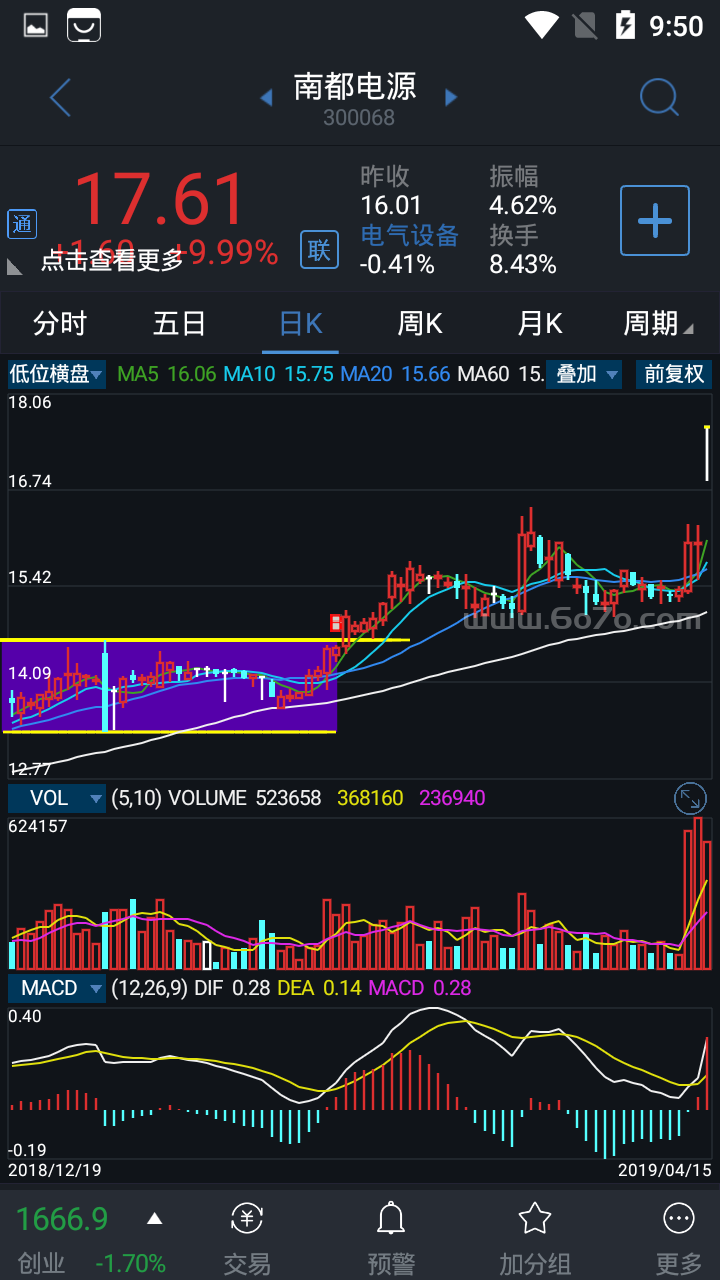720x1280 pixels.
Task: Open 预警 price alert settings
Action: (x=391, y=1239)
